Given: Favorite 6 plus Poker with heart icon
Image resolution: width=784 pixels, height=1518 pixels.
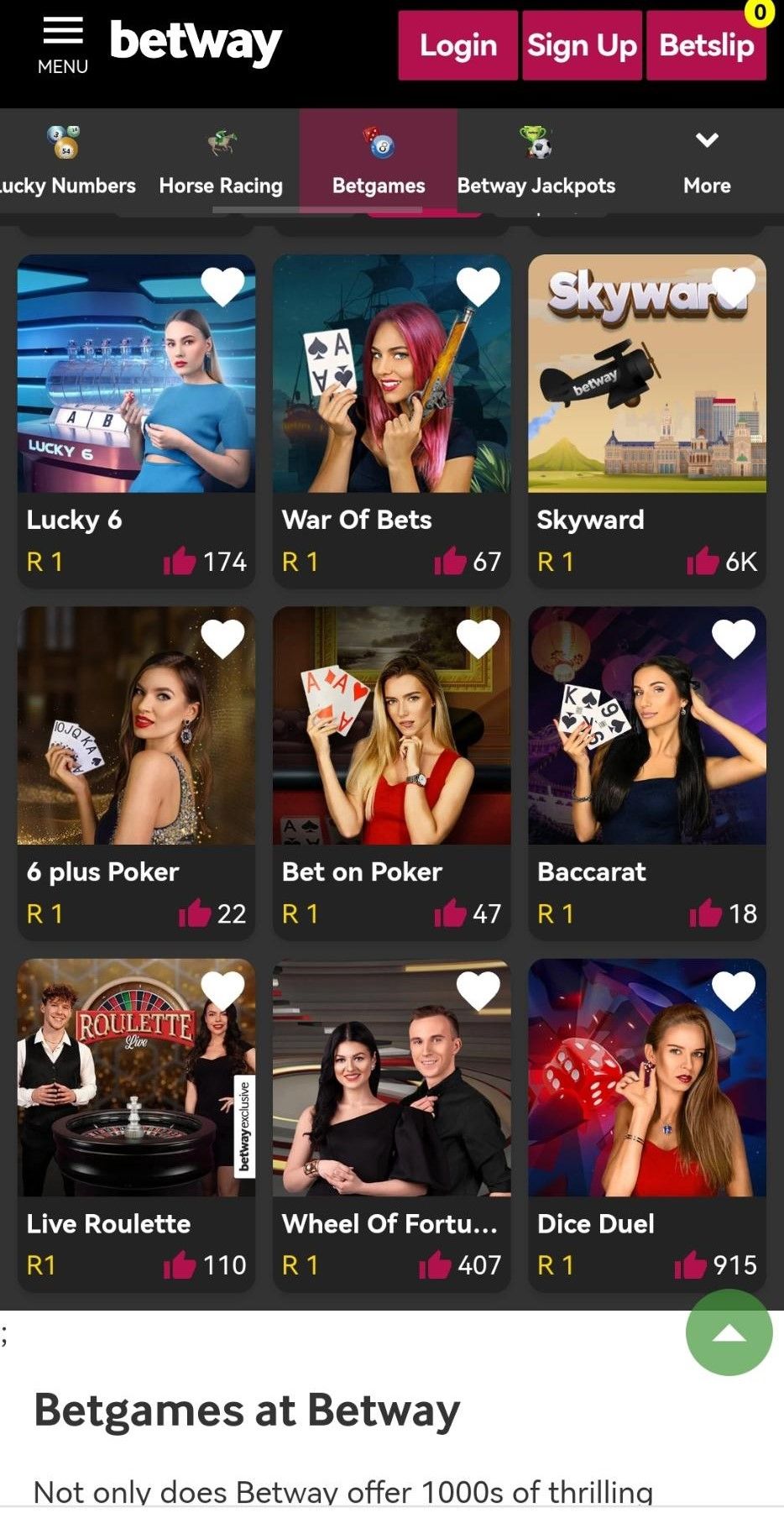Looking at the screenshot, I should [x=222, y=639].
